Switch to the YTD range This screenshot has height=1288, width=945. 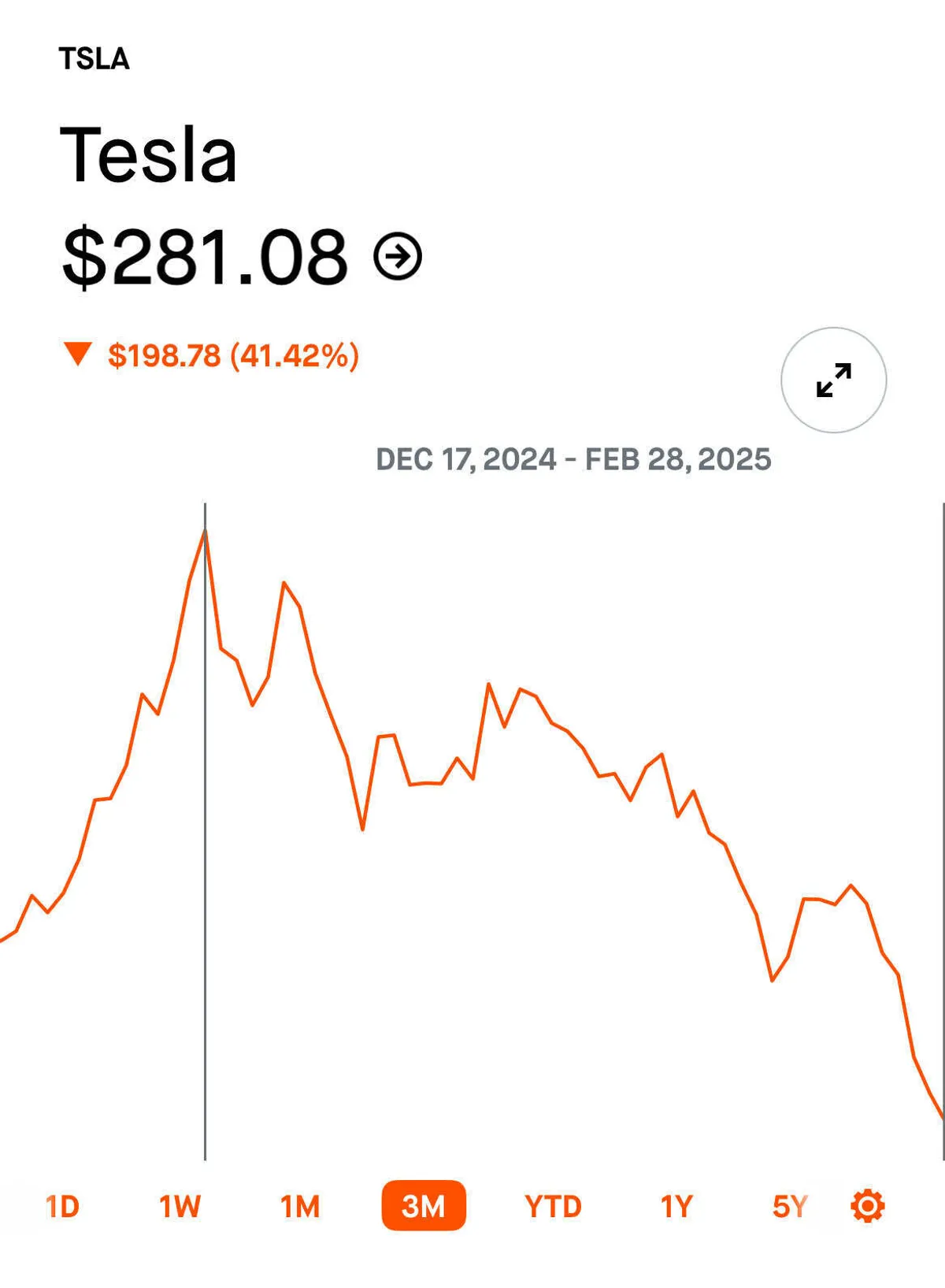553,1206
